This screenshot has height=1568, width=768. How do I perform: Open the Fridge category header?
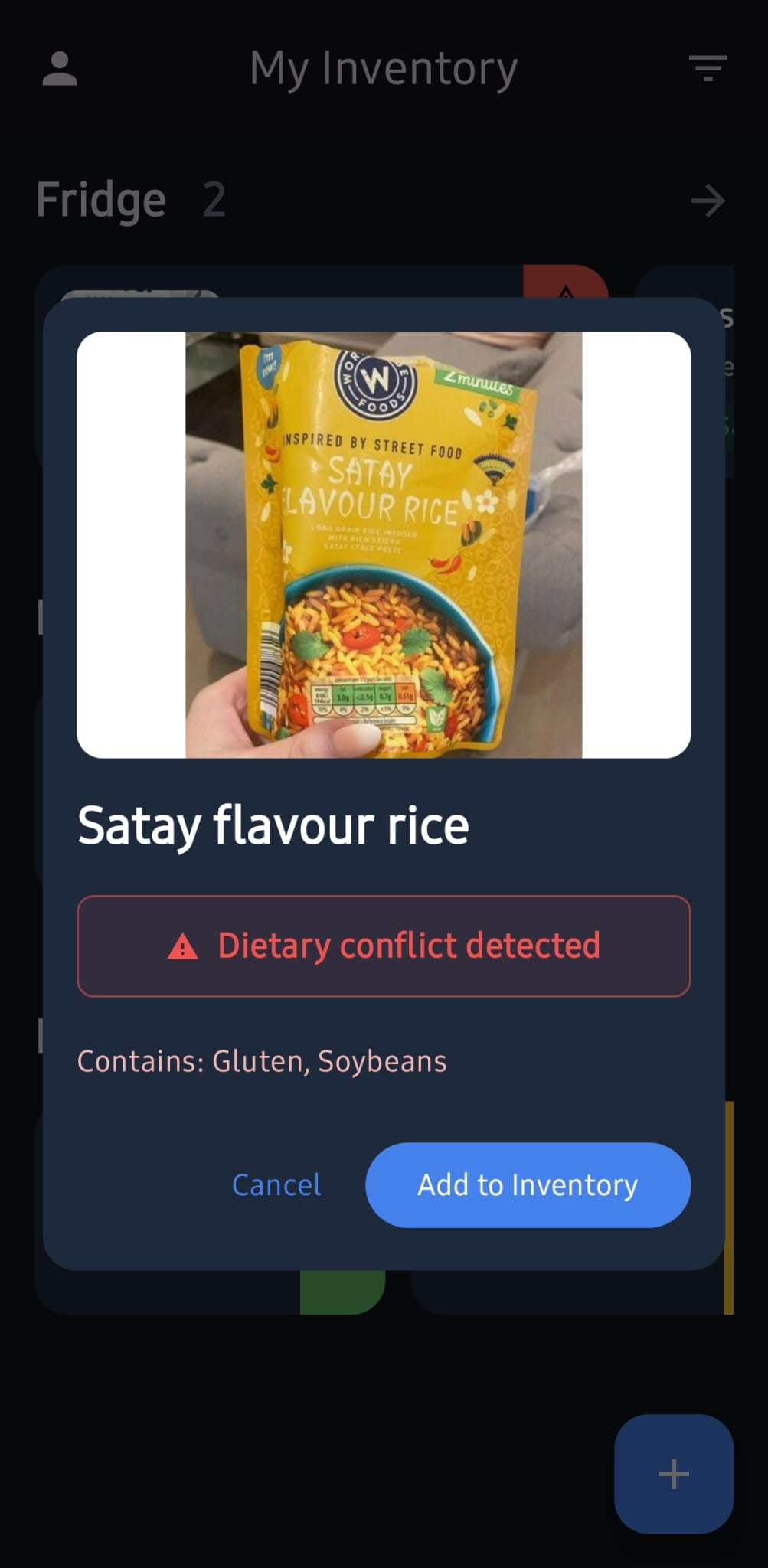click(x=100, y=200)
